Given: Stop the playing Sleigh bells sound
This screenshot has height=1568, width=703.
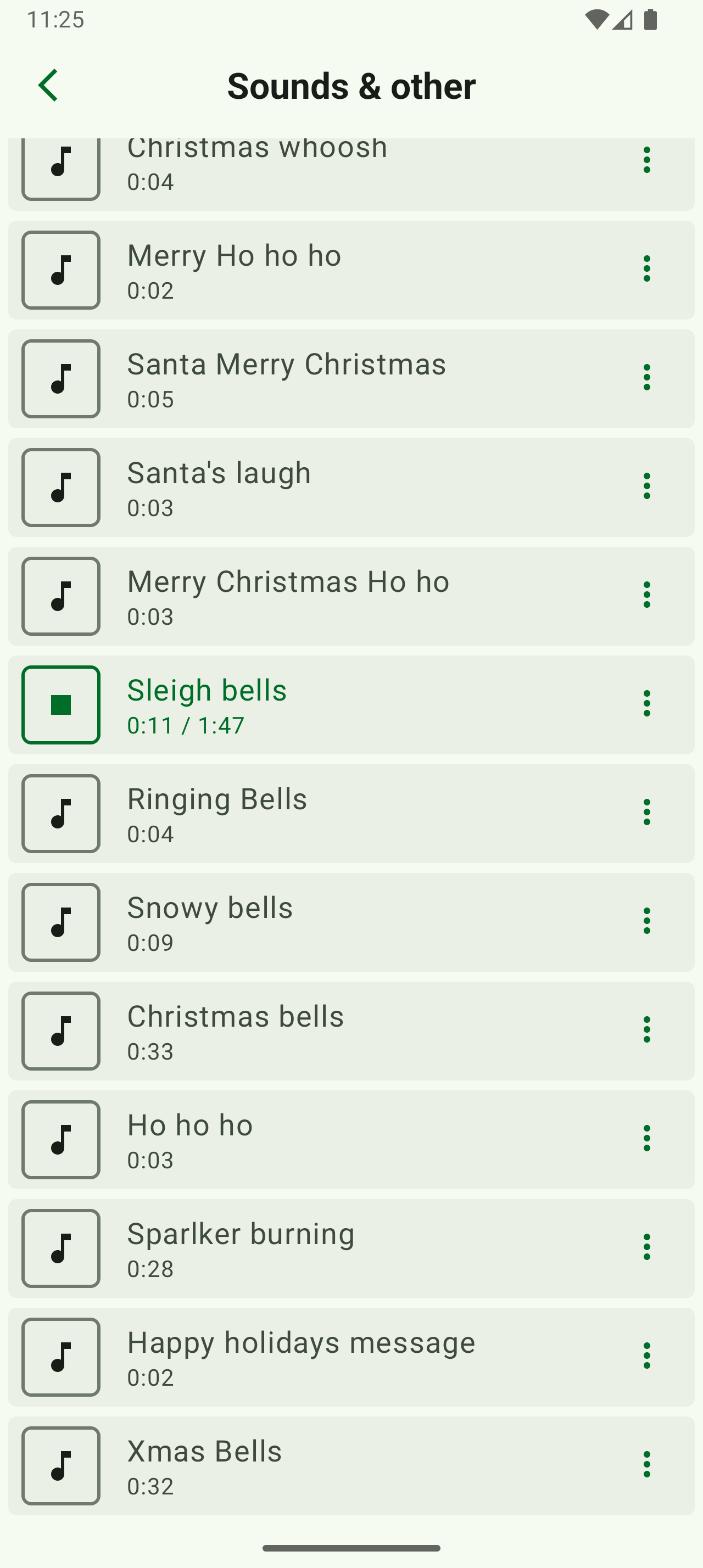Looking at the screenshot, I should coord(61,705).
